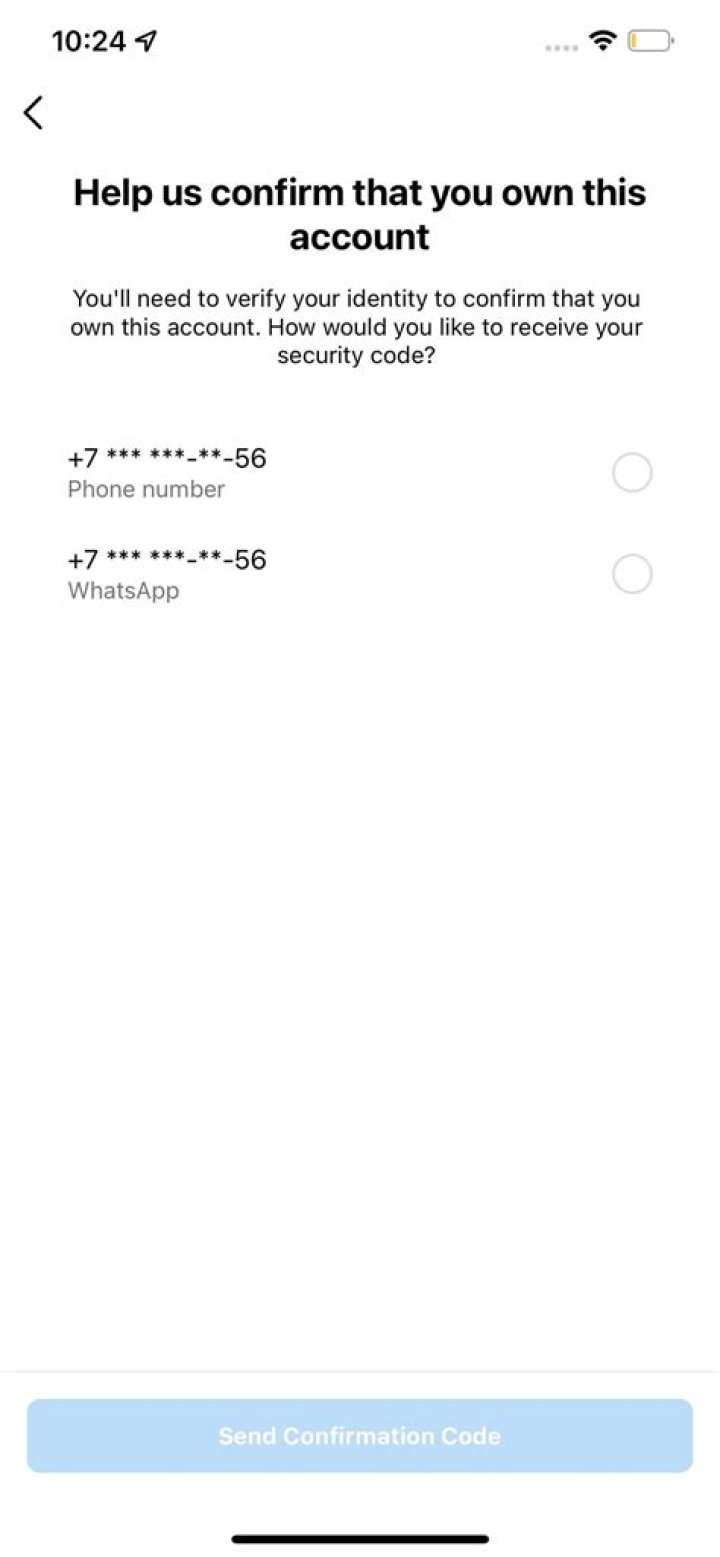This screenshot has height=1557, width=720.
Task: Choose WhatsApp to receive the code
Action: click(632, 575)
